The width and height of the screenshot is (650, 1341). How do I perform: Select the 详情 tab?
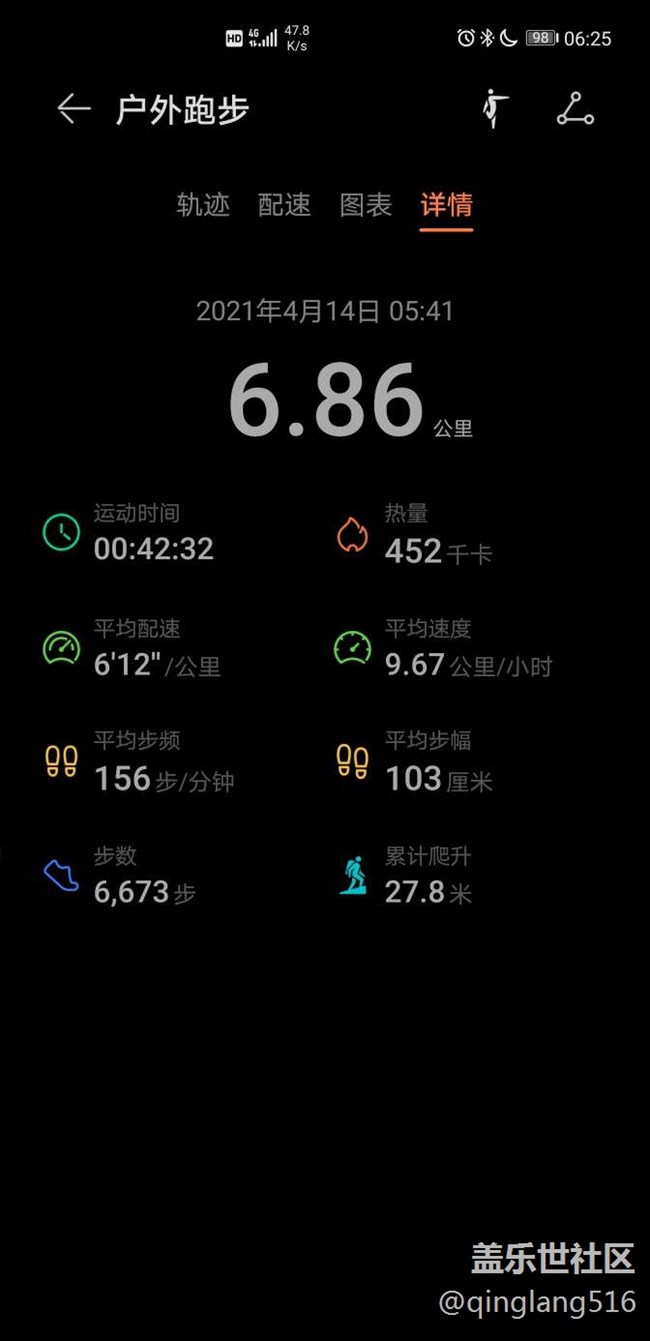pyautogui.click(x=446, y=205)
